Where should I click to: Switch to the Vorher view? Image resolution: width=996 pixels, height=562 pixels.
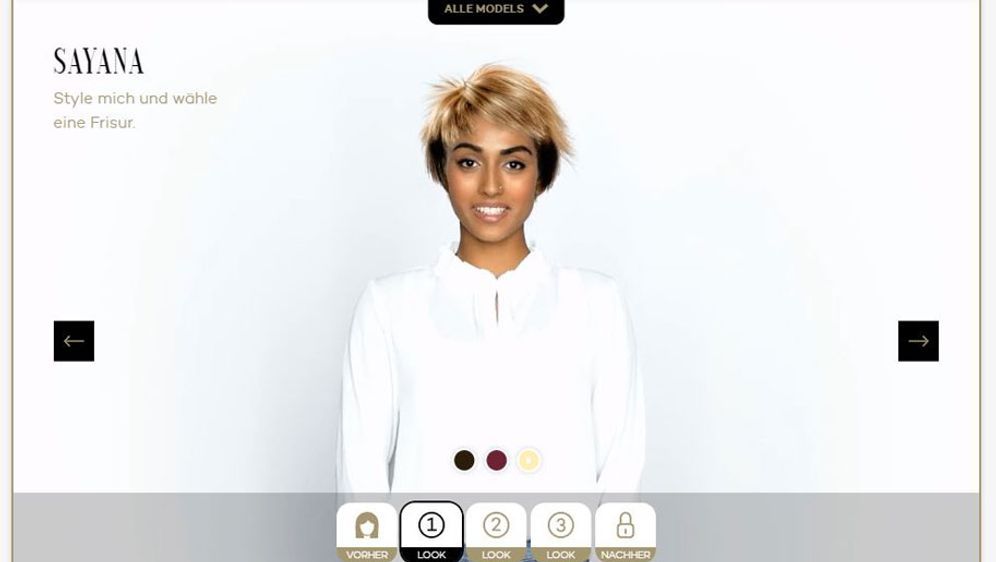point(367,531)
